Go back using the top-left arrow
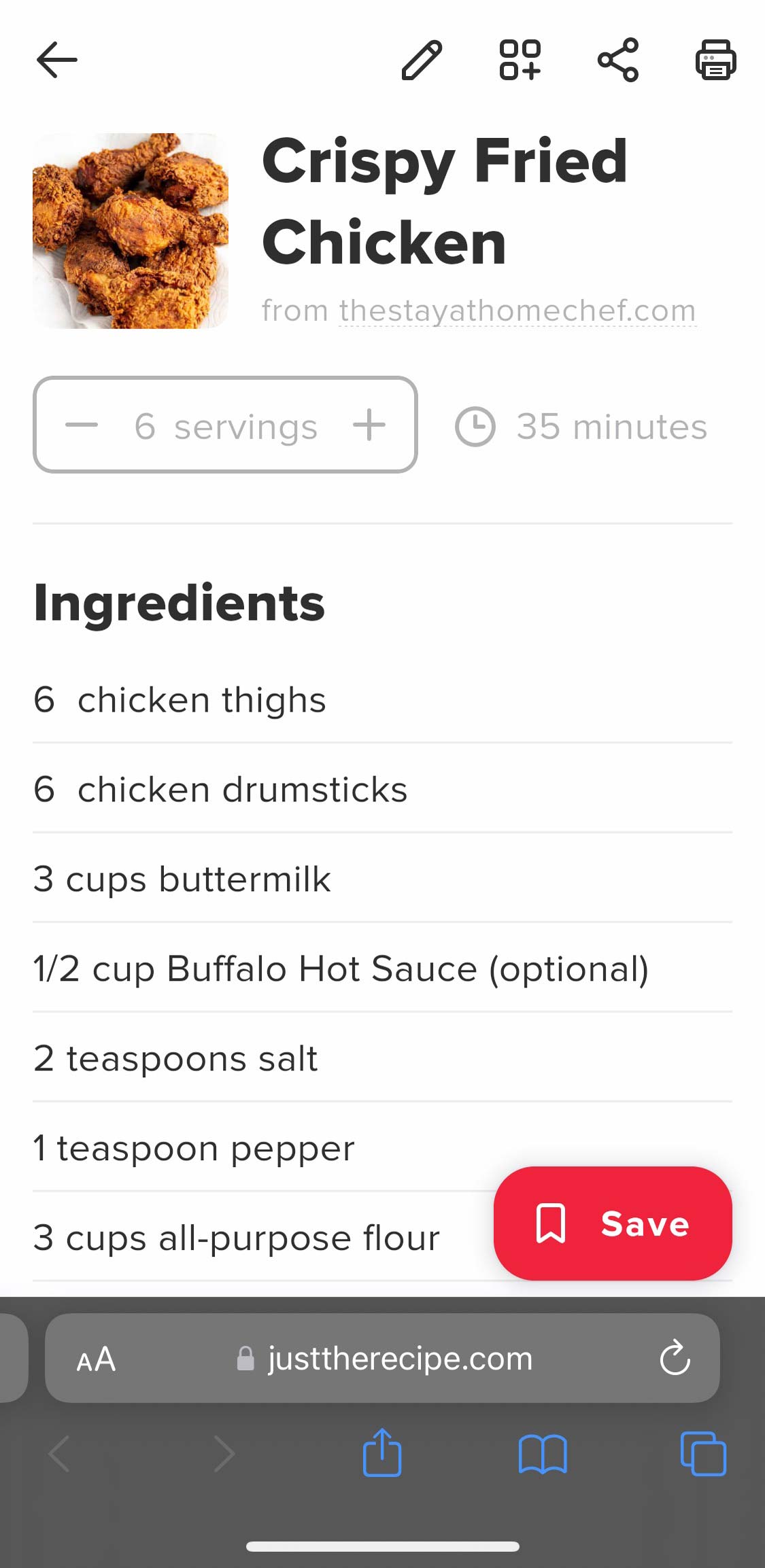 (56, 60)
